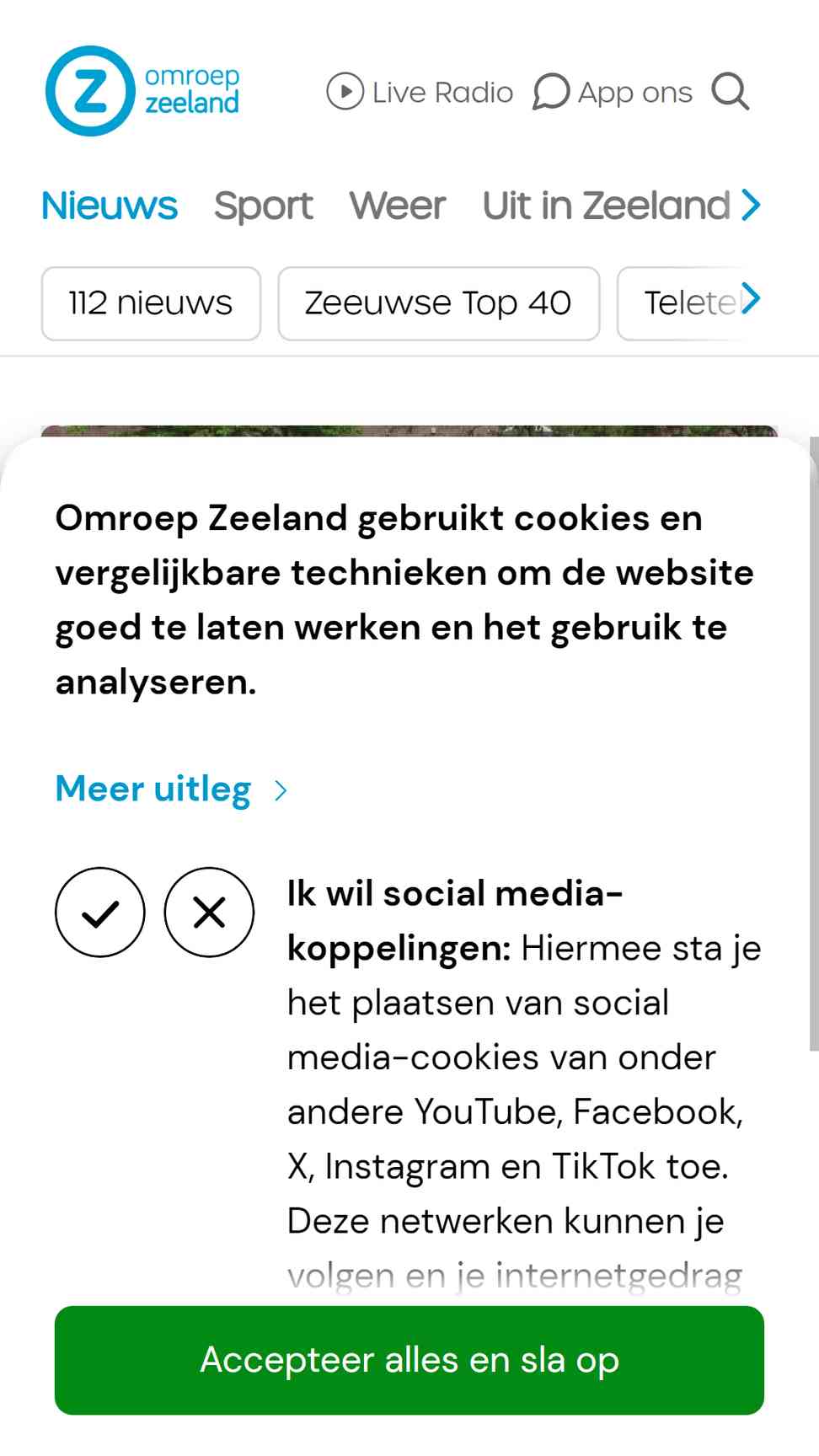The height and width of the screenshot is (1456, 819).
Task: Start Live Radio playback
Action: point(420,92)
